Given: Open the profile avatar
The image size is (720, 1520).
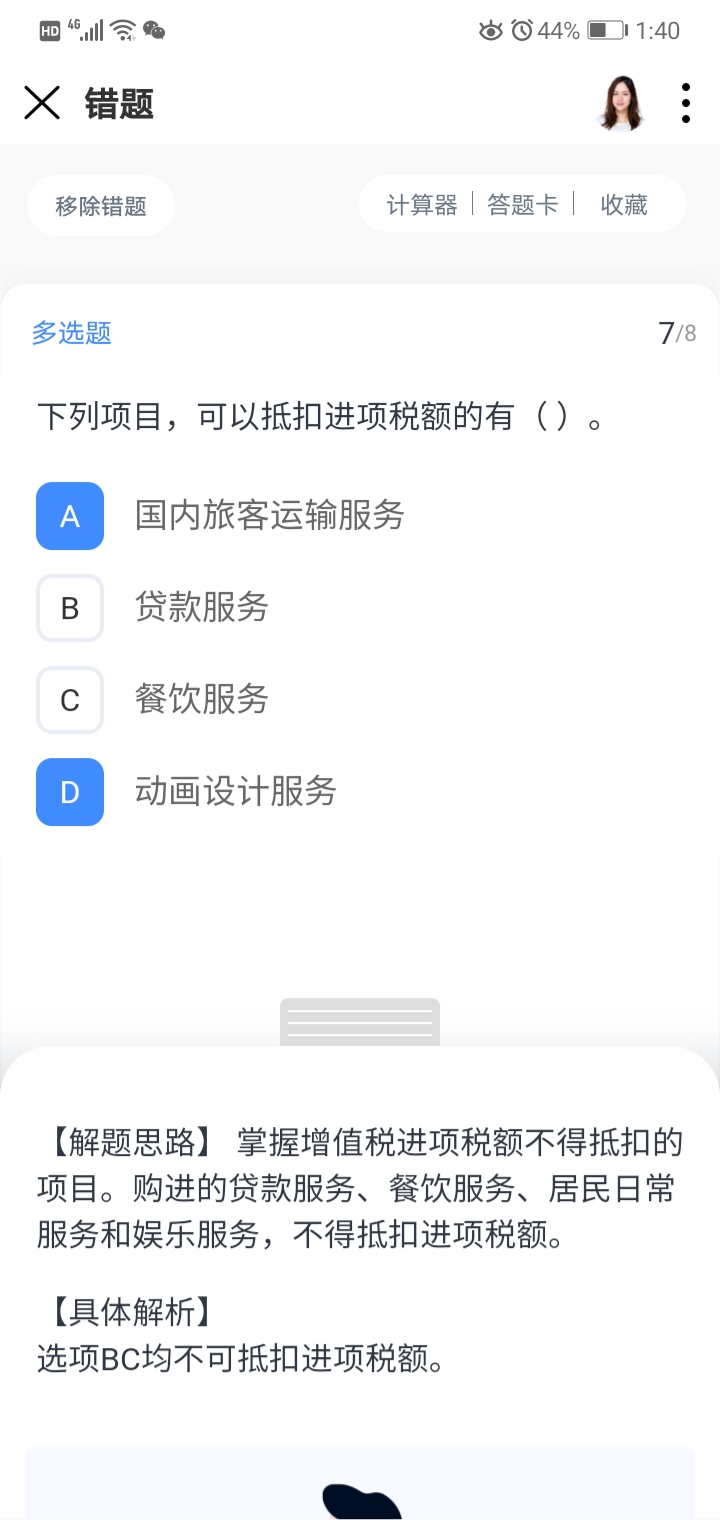Looking at the screenshot, I should (x=620, y=103).
